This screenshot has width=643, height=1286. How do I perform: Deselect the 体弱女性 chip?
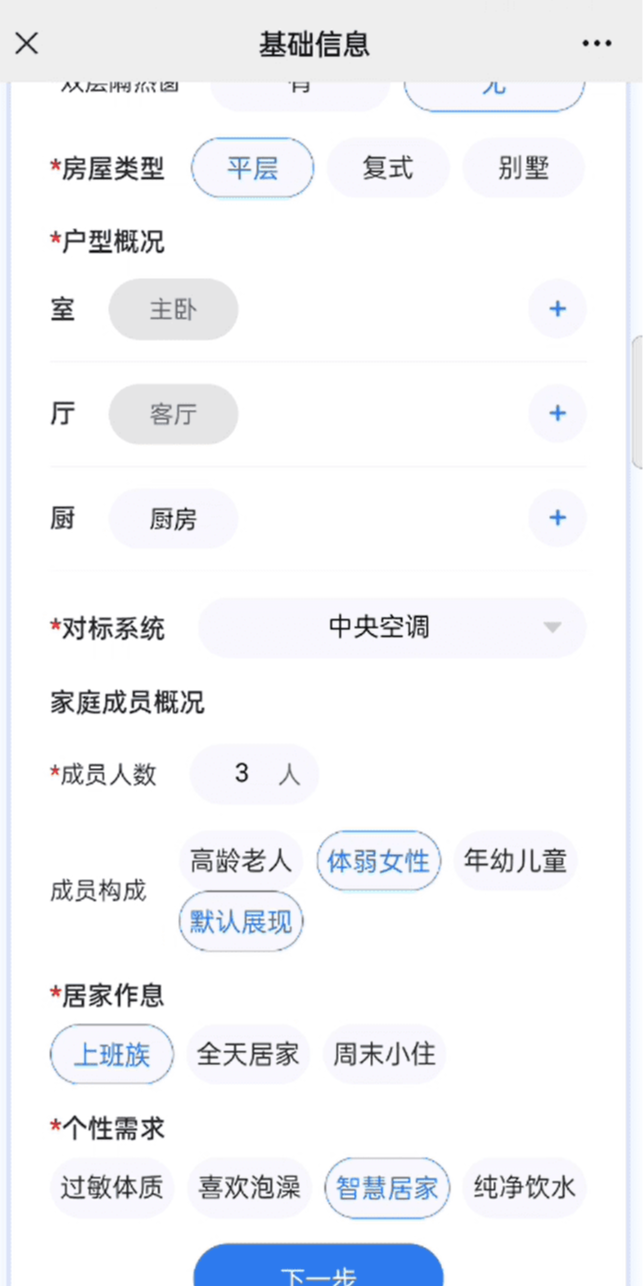[378, 860]
